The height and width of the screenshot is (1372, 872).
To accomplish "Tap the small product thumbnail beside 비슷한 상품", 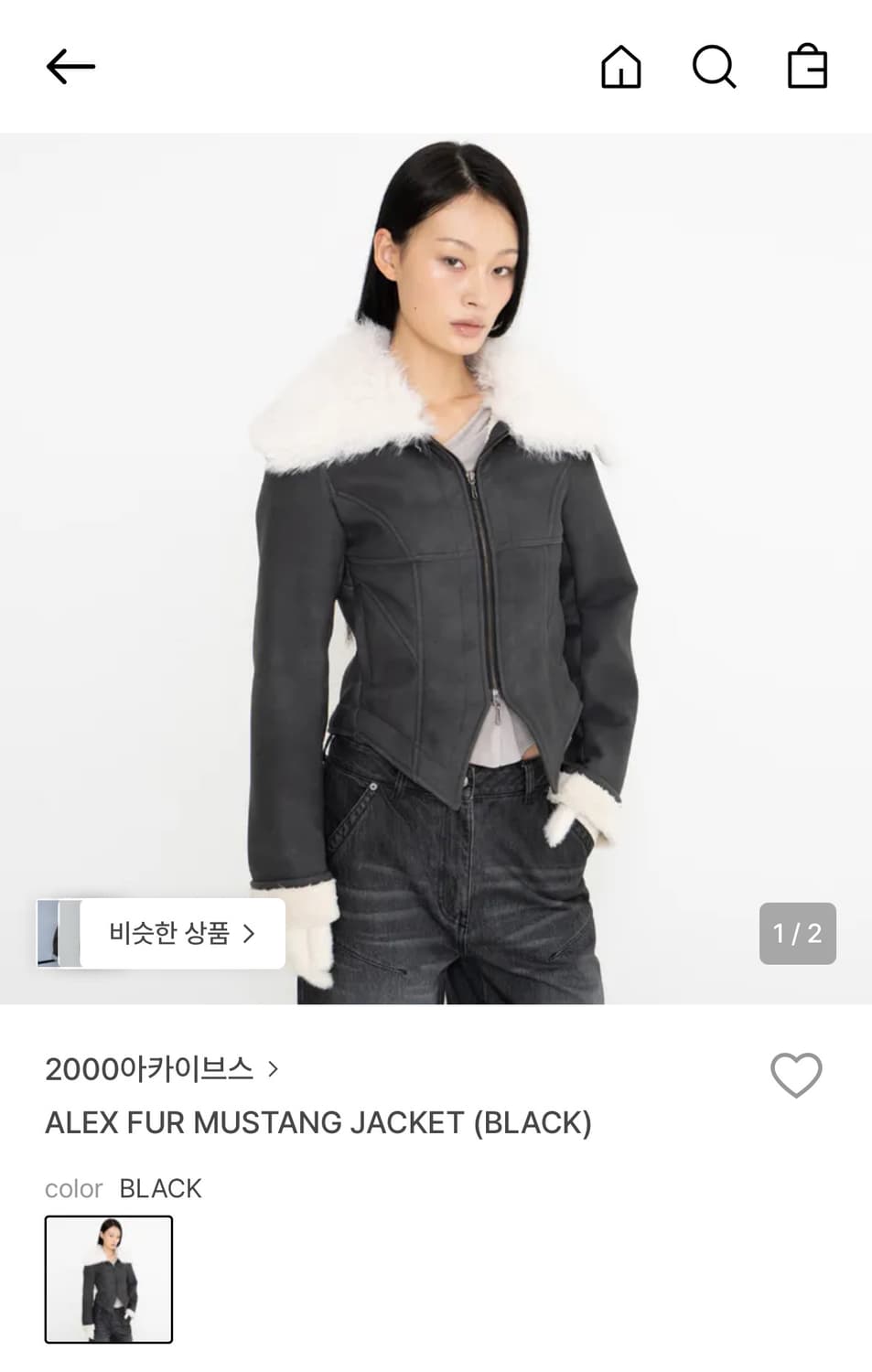I will (x=58, y=932).
